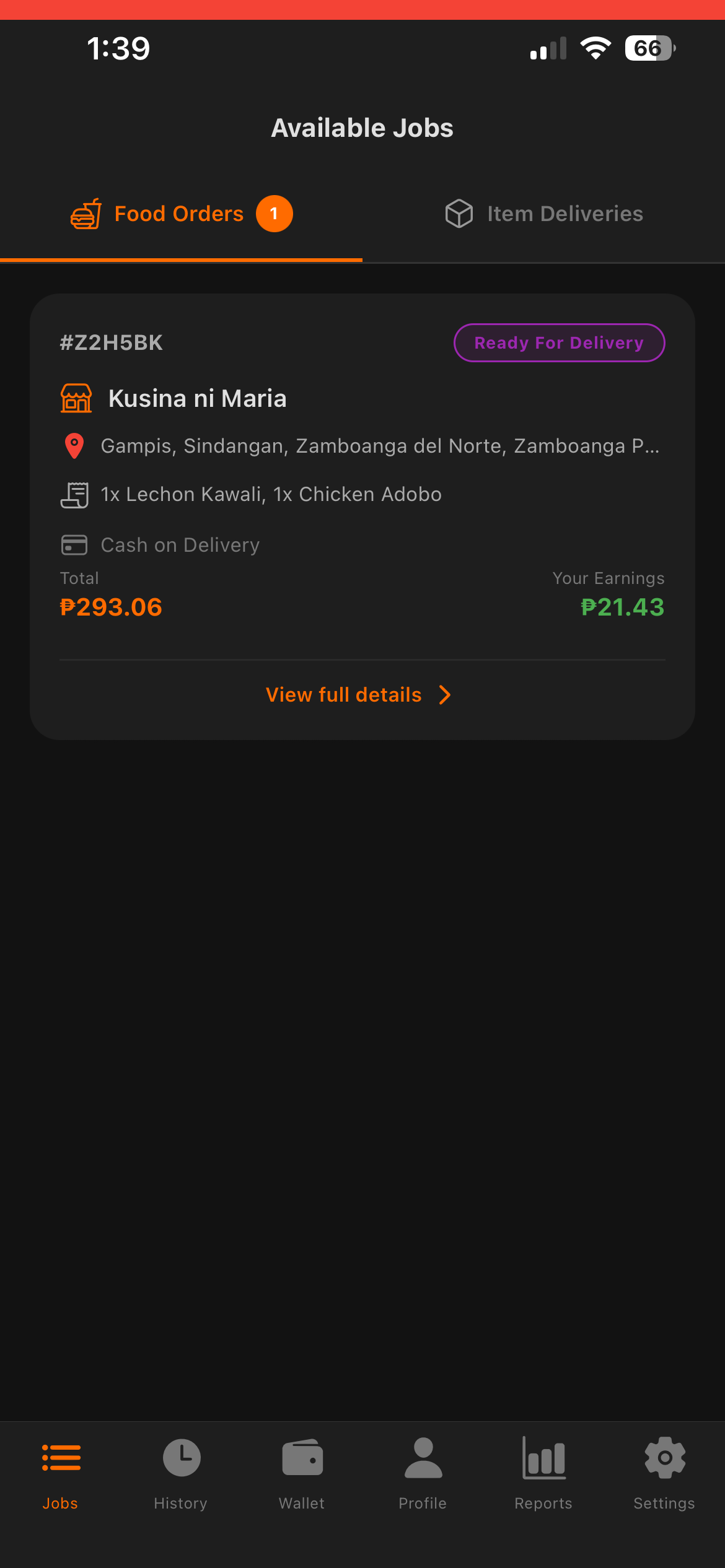Open the History tab
This screenshot has width=725, height=1568.
(x=181, y=1473)
